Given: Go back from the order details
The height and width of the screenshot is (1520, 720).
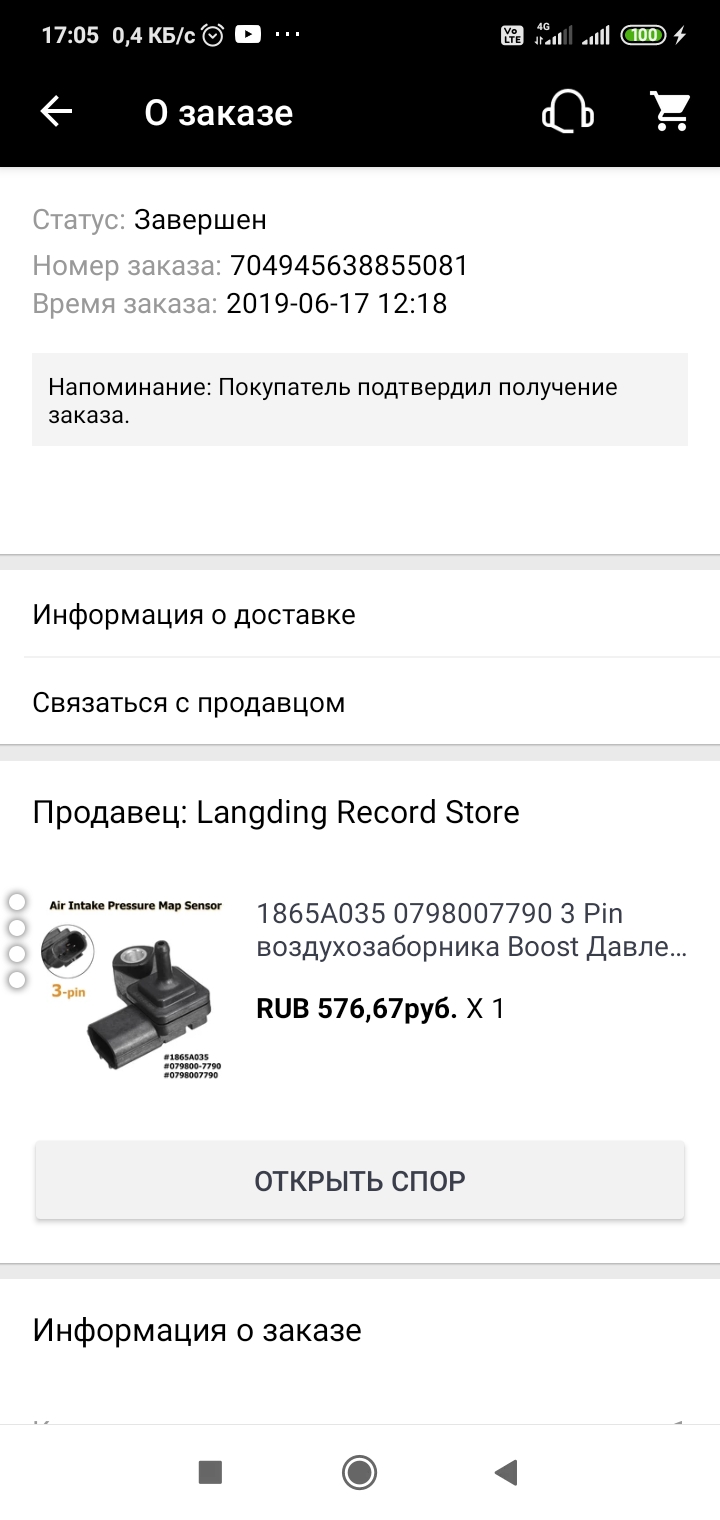Looking at the screenshot, I should tap(56, 112).
